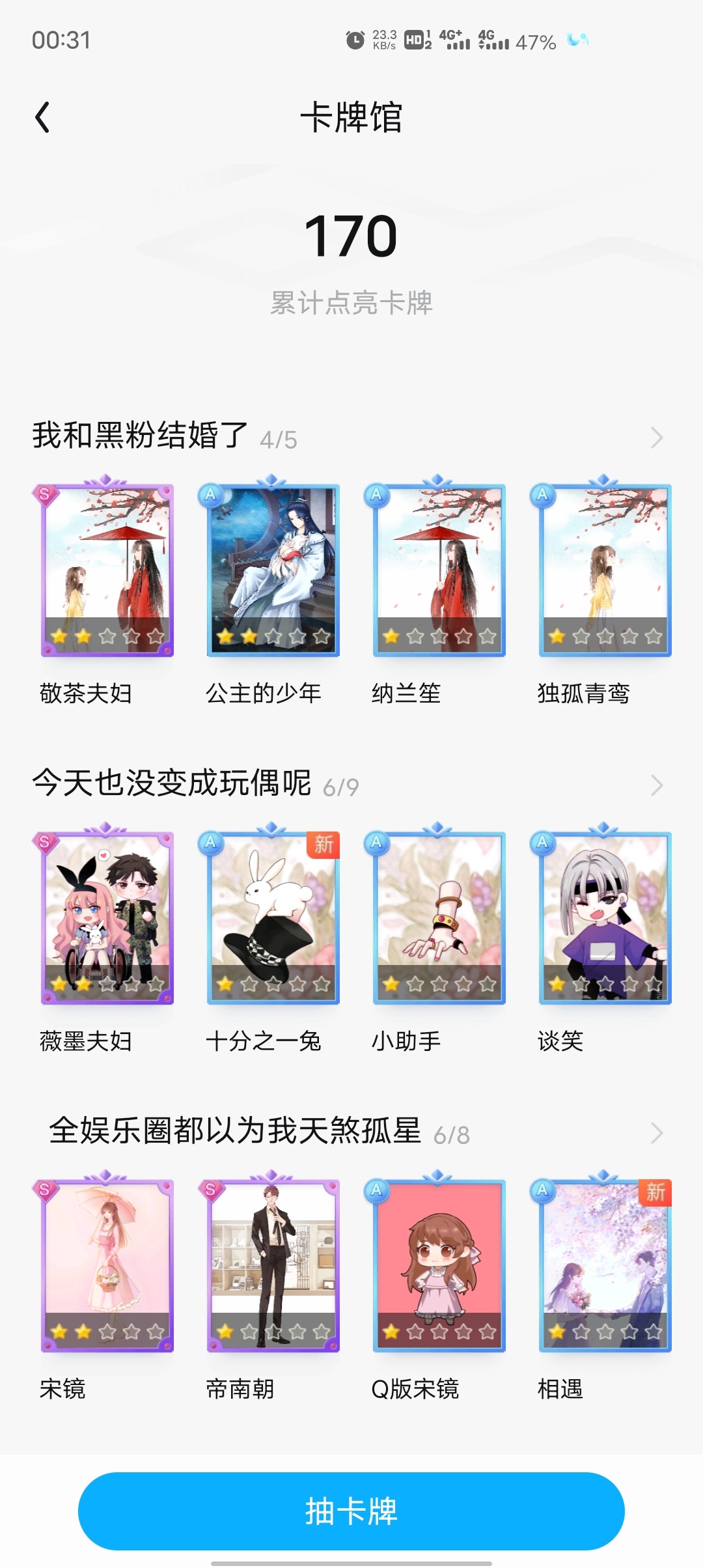View the 宋镜 card
The image size is (703, 1568).
coord(107,1265)
